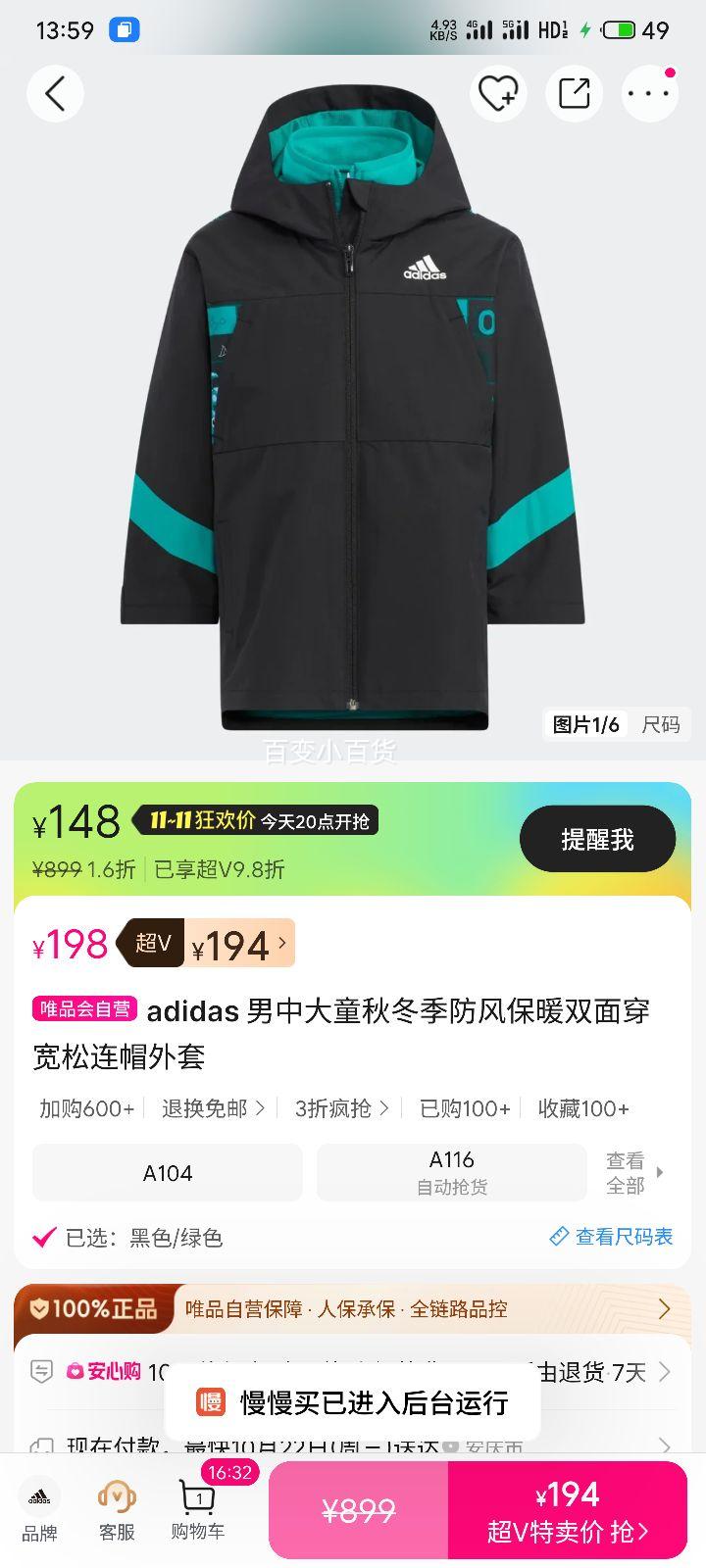Open the 尺码 tab on the image
Image resolution: width=706 pixels, height=1568 pixels.
pyautogui.click(x=661, y=724)
